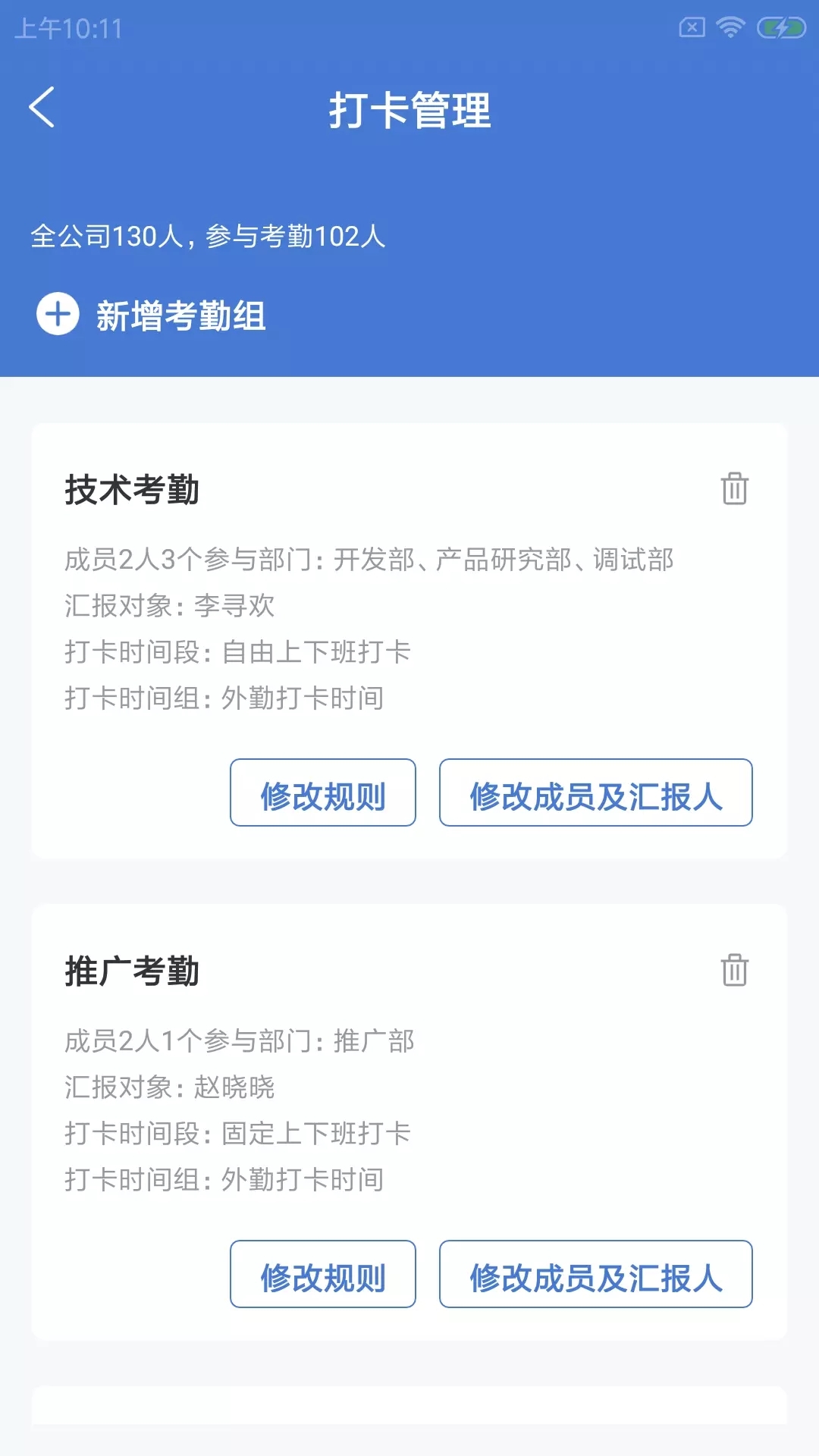
Task: Select the 推广考勤 group card header
Action: pyautogui.click(x=131, y=971)
